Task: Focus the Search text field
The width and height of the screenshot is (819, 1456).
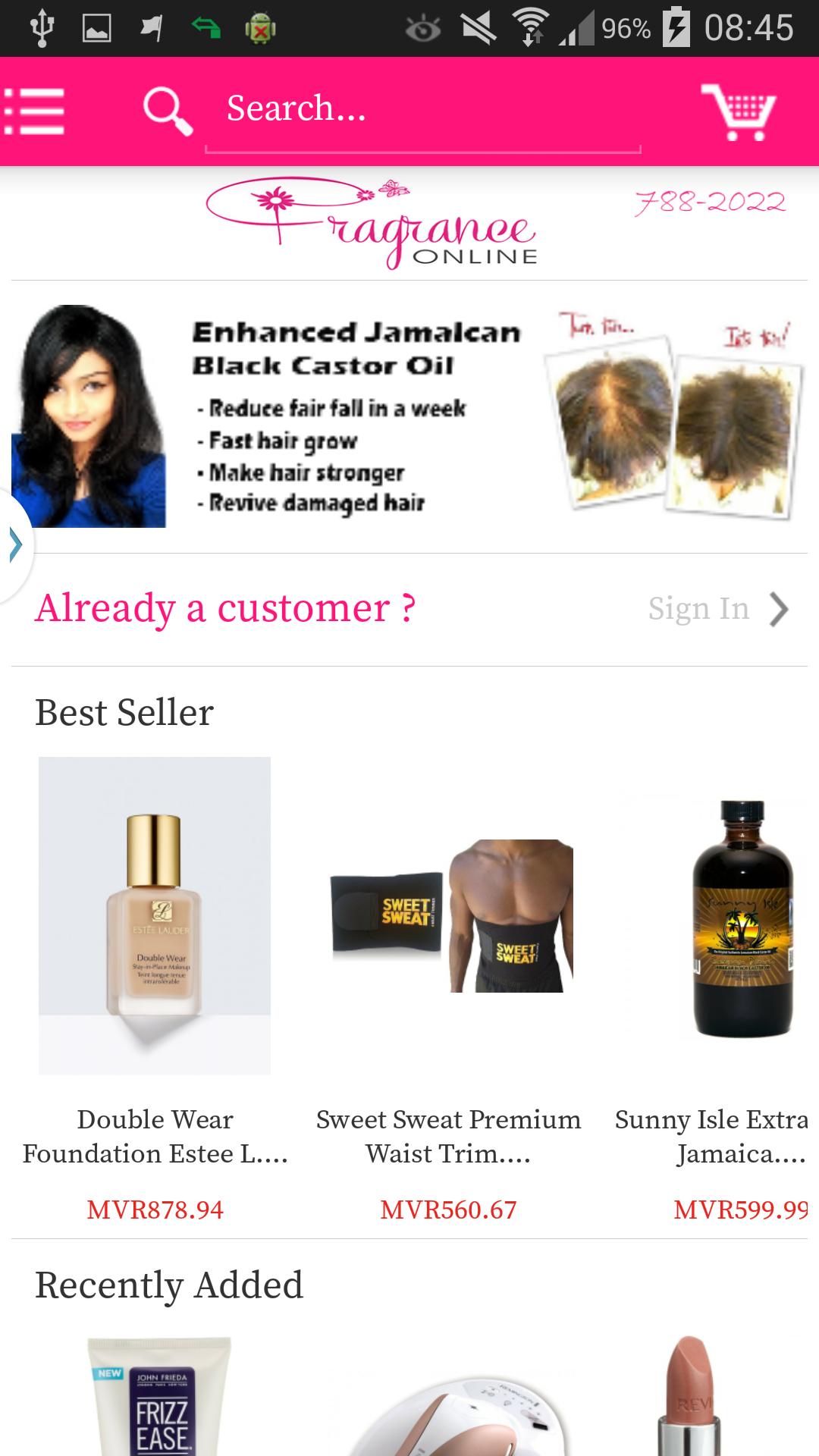Action: click(x=422, y=110)
